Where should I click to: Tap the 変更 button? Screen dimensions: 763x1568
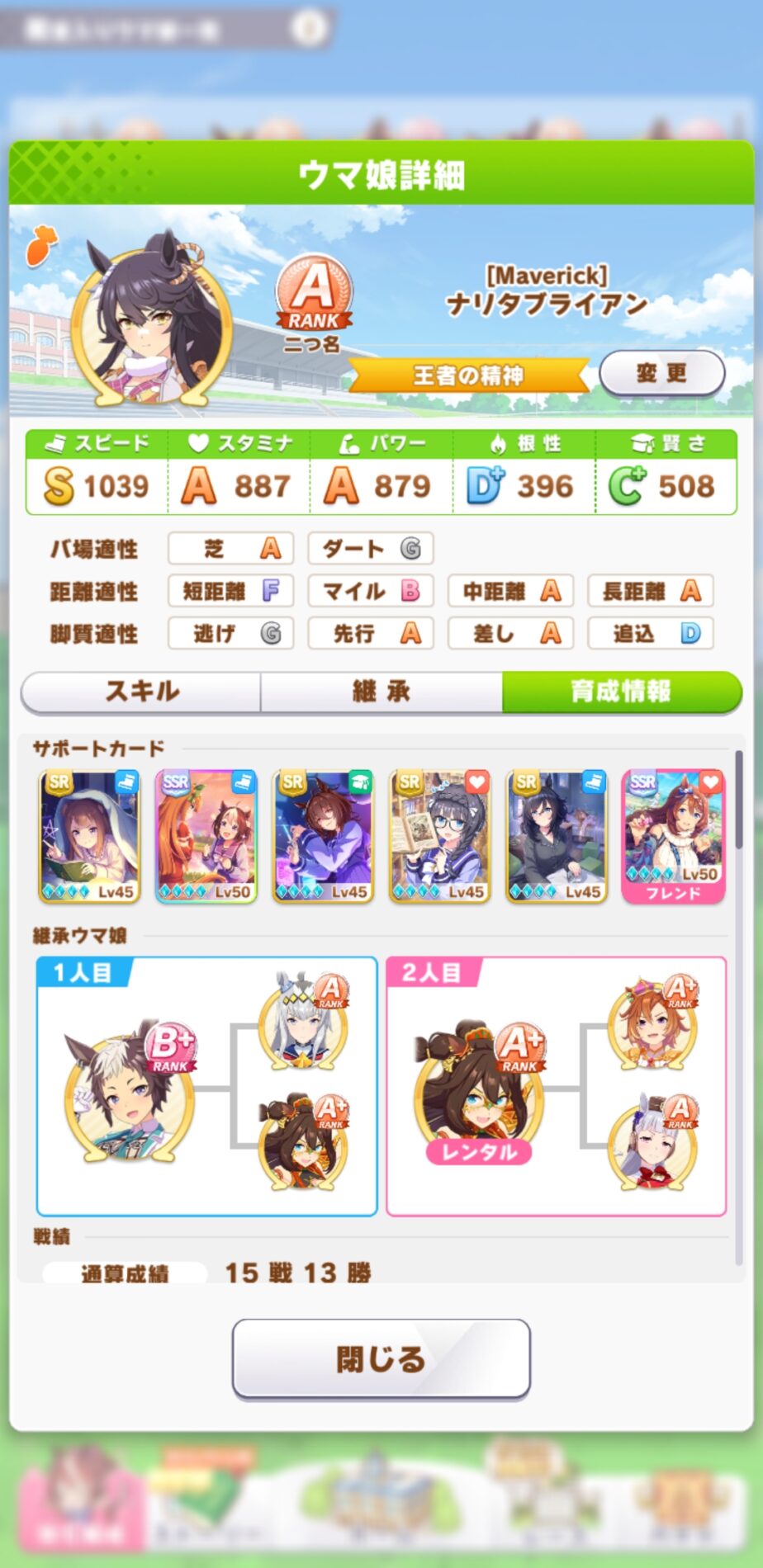661,373
